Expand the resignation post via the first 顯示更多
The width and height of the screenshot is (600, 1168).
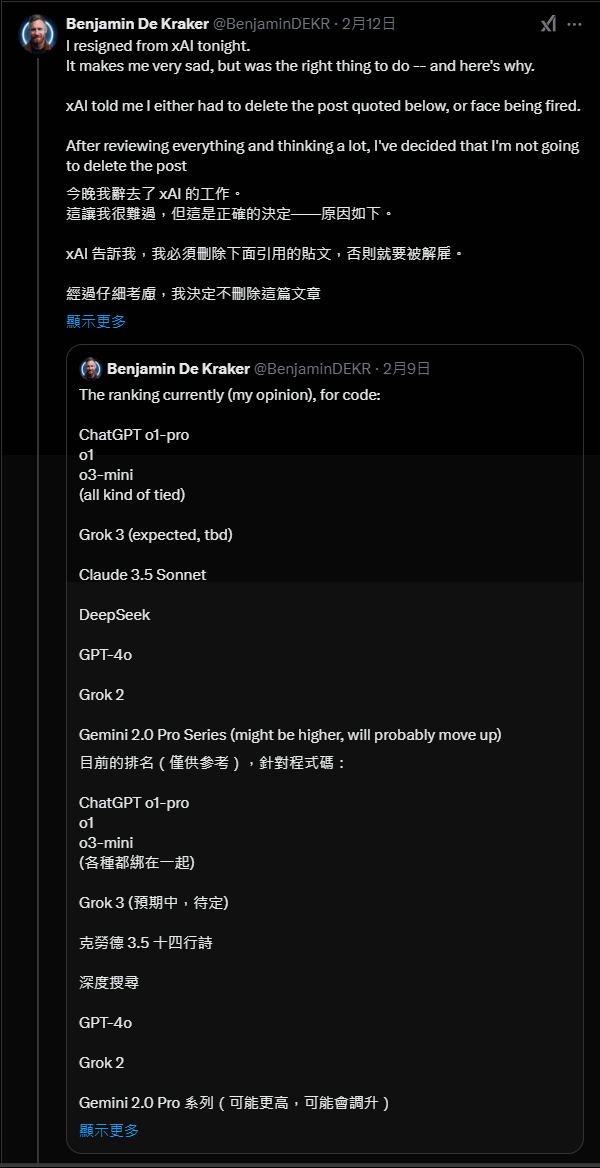coord(95,322)
